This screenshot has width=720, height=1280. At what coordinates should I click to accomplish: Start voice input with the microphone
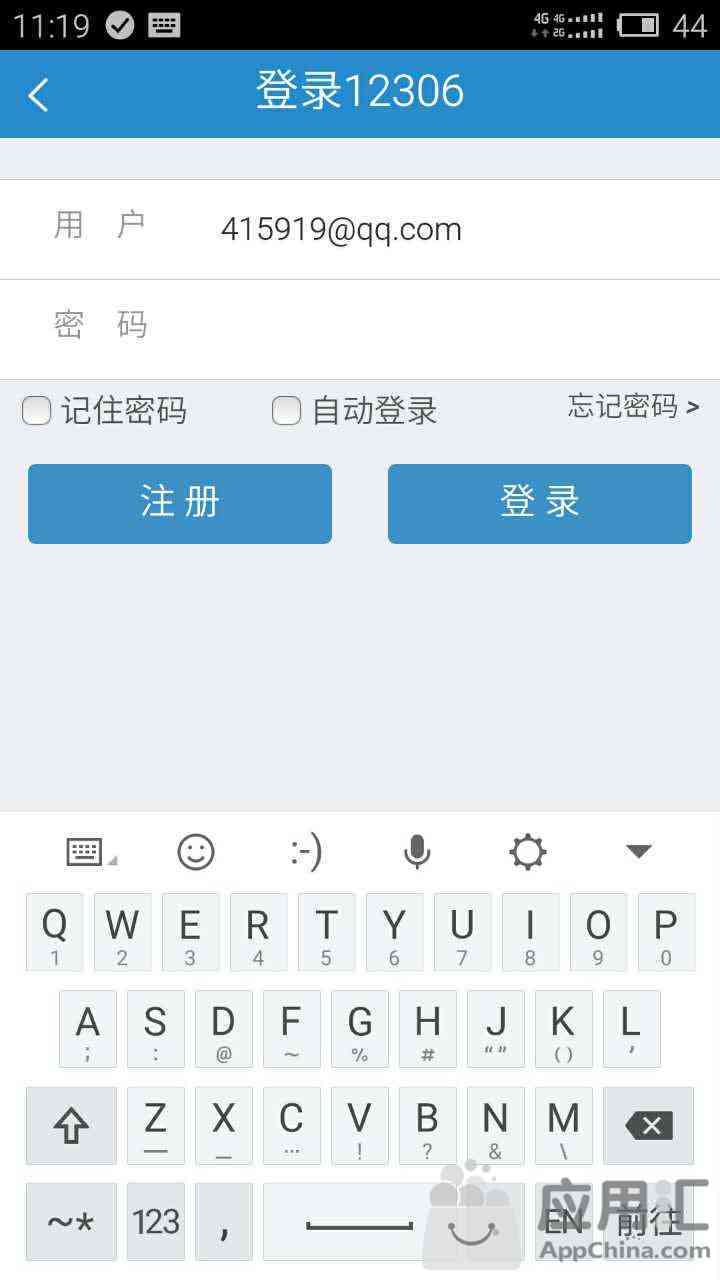417,852
